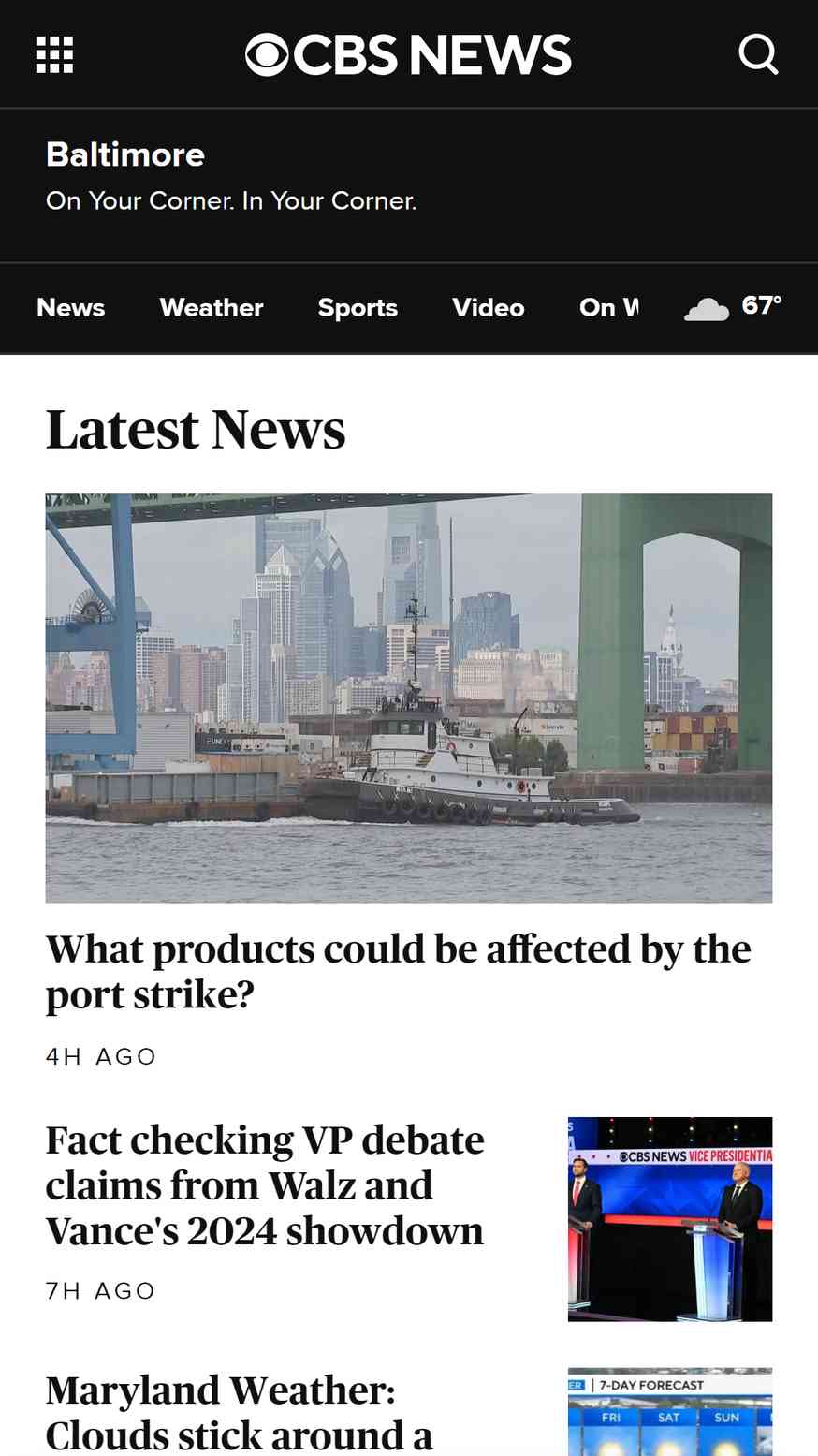Switch to the Sports tab
The width and height of the screenshot is (818, 1456).
pyautogui.click(x=358, y=307)
